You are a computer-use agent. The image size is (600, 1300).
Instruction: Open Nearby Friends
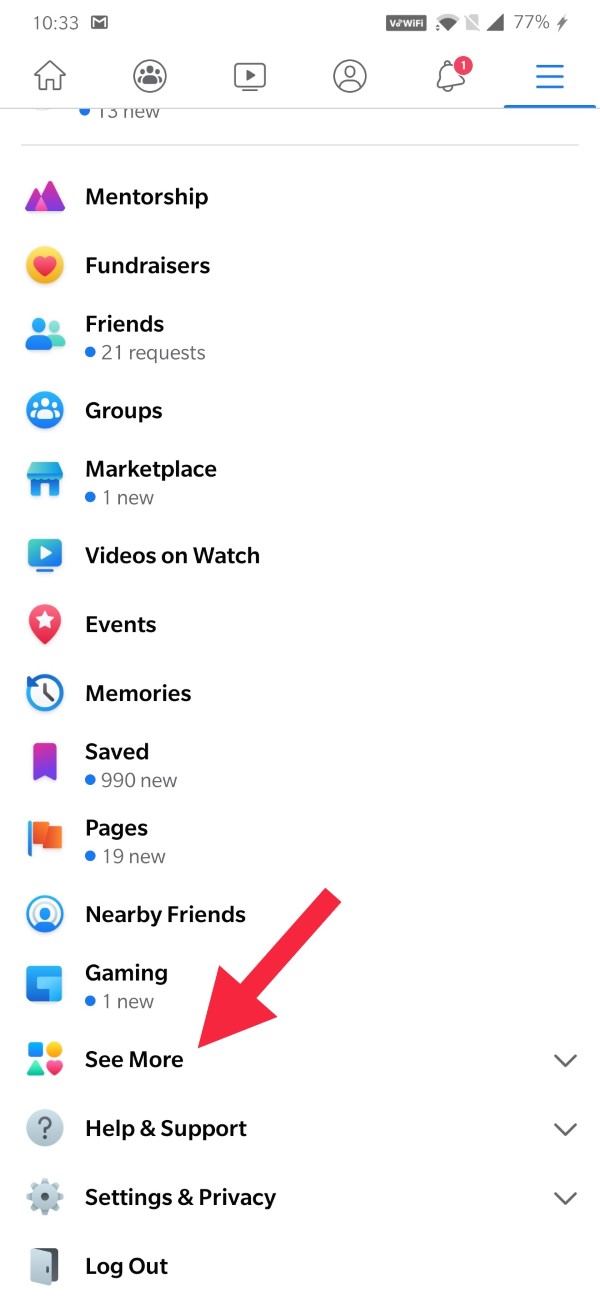coord(300,915)
